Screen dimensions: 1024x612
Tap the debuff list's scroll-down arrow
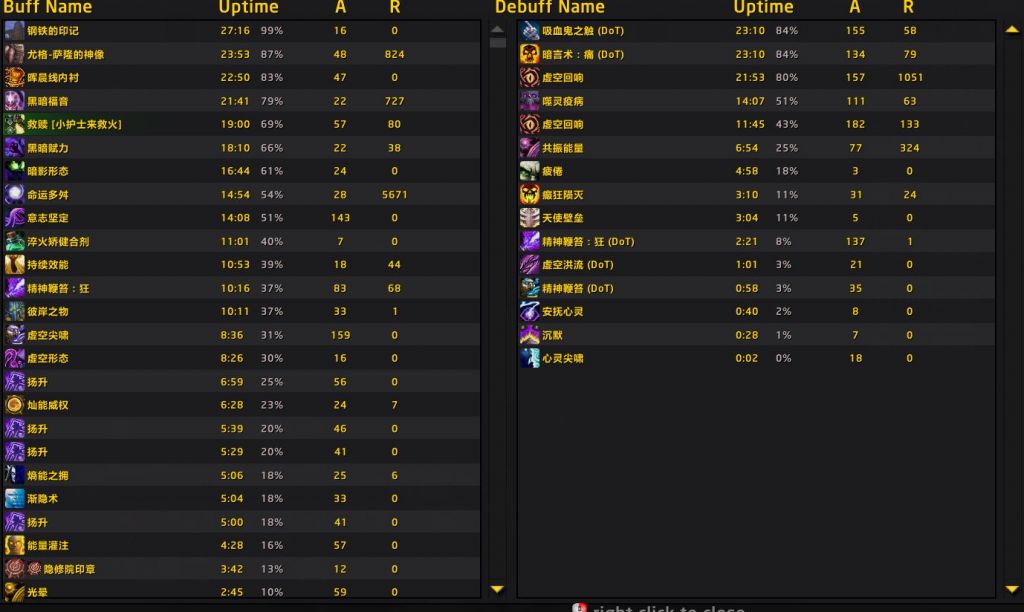click(x=1011, y=589)
